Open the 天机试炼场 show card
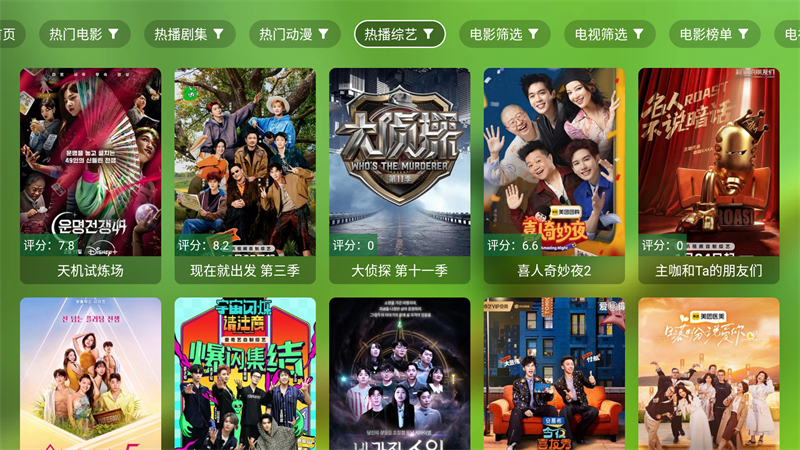The image size is (800, 450). point(90,175)
